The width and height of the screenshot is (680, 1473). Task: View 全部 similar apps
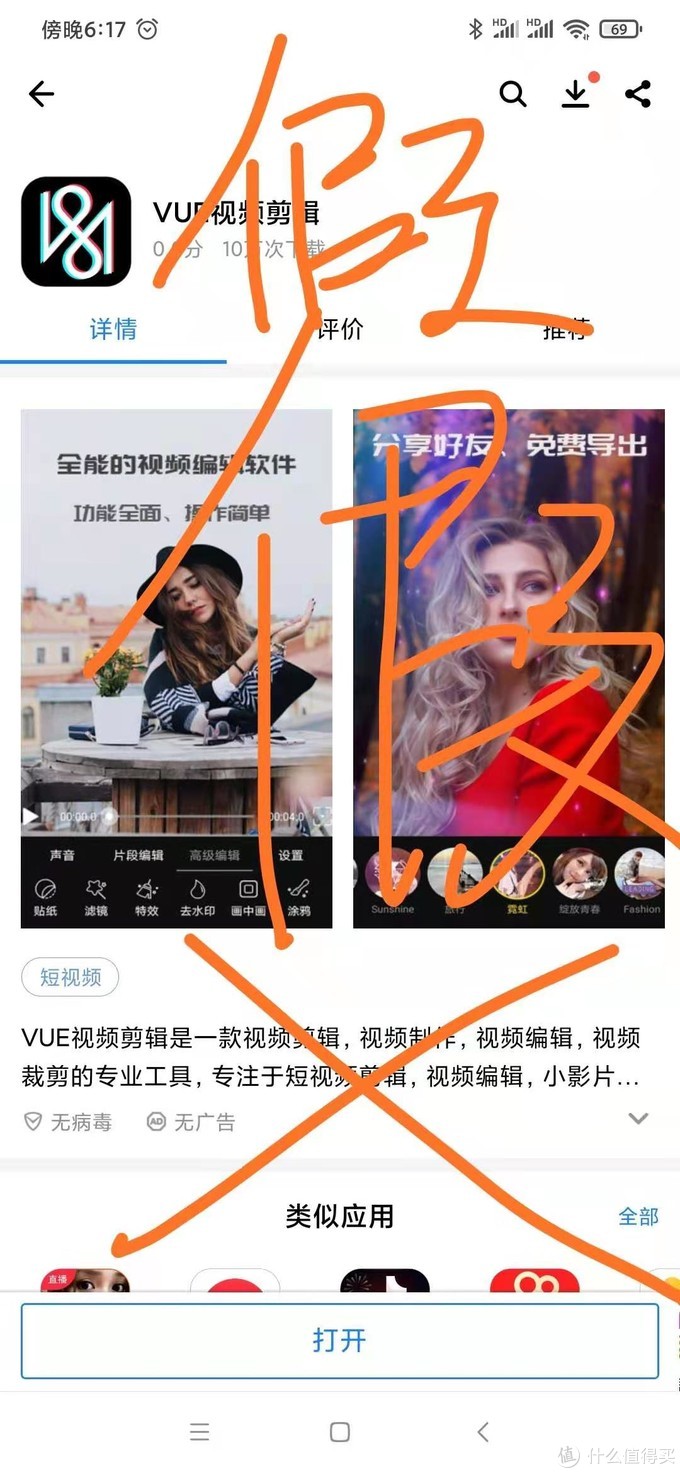tap(638, 1216)
